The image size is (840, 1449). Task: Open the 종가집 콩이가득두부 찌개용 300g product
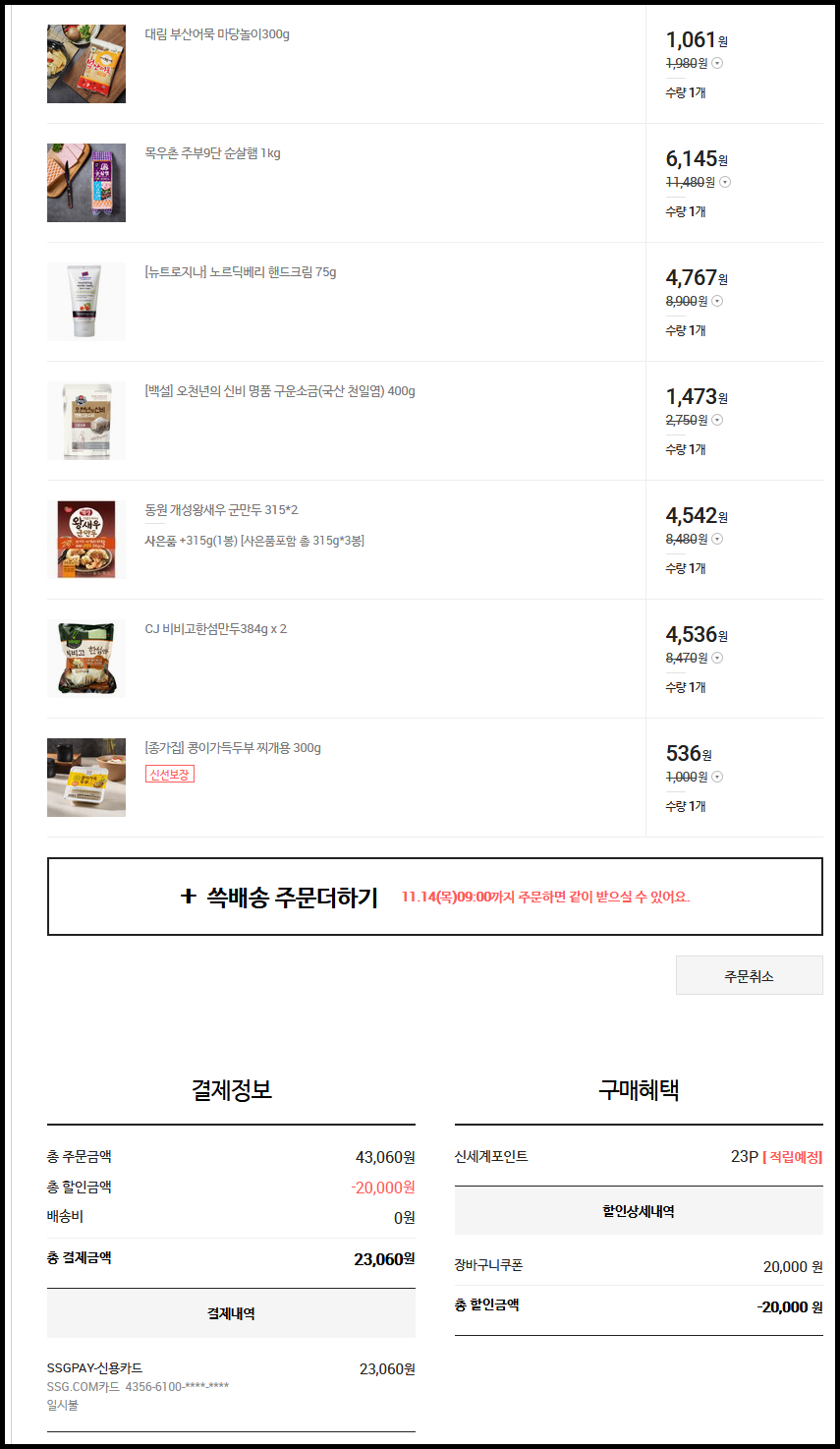233,748
